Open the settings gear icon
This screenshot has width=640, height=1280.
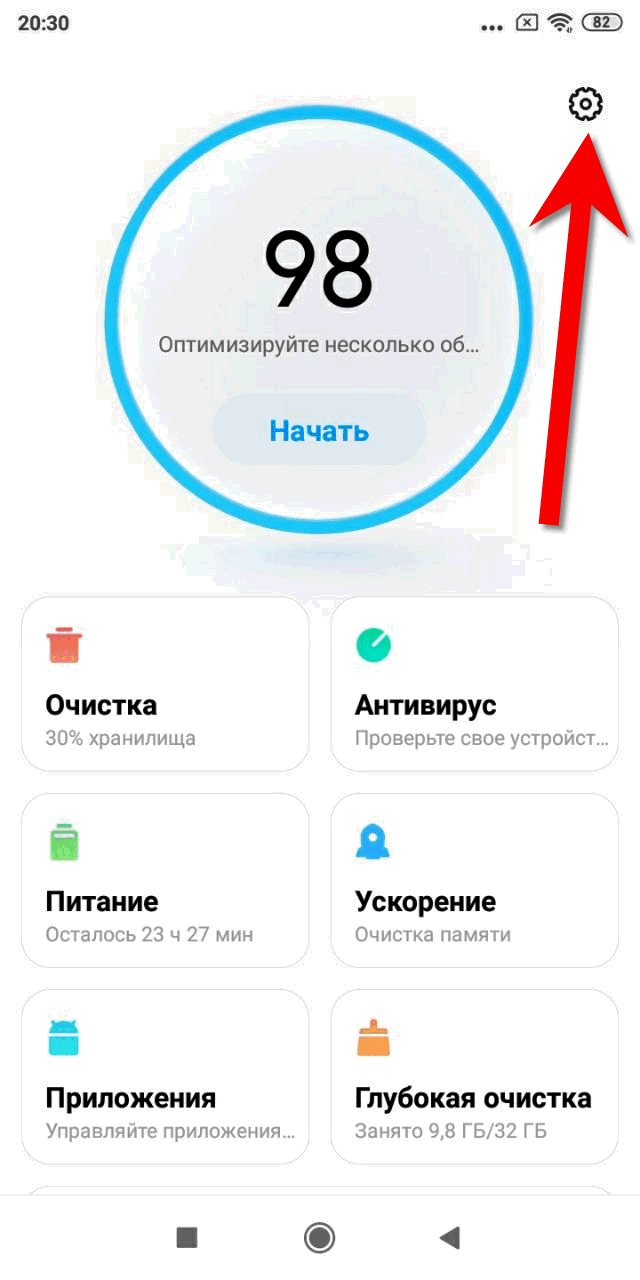click(586, 104)
